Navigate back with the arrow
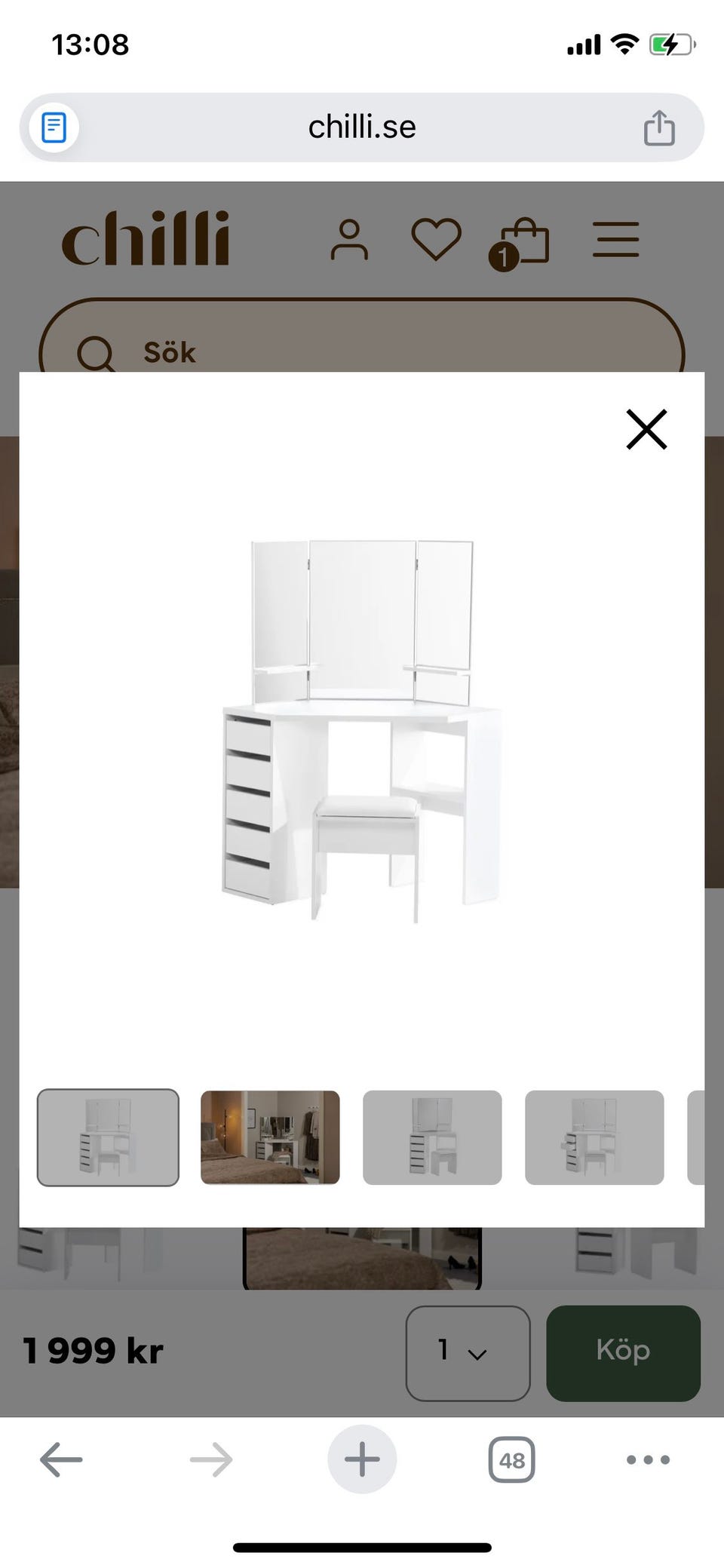 pyautogui.click(x=62, y=1459)
